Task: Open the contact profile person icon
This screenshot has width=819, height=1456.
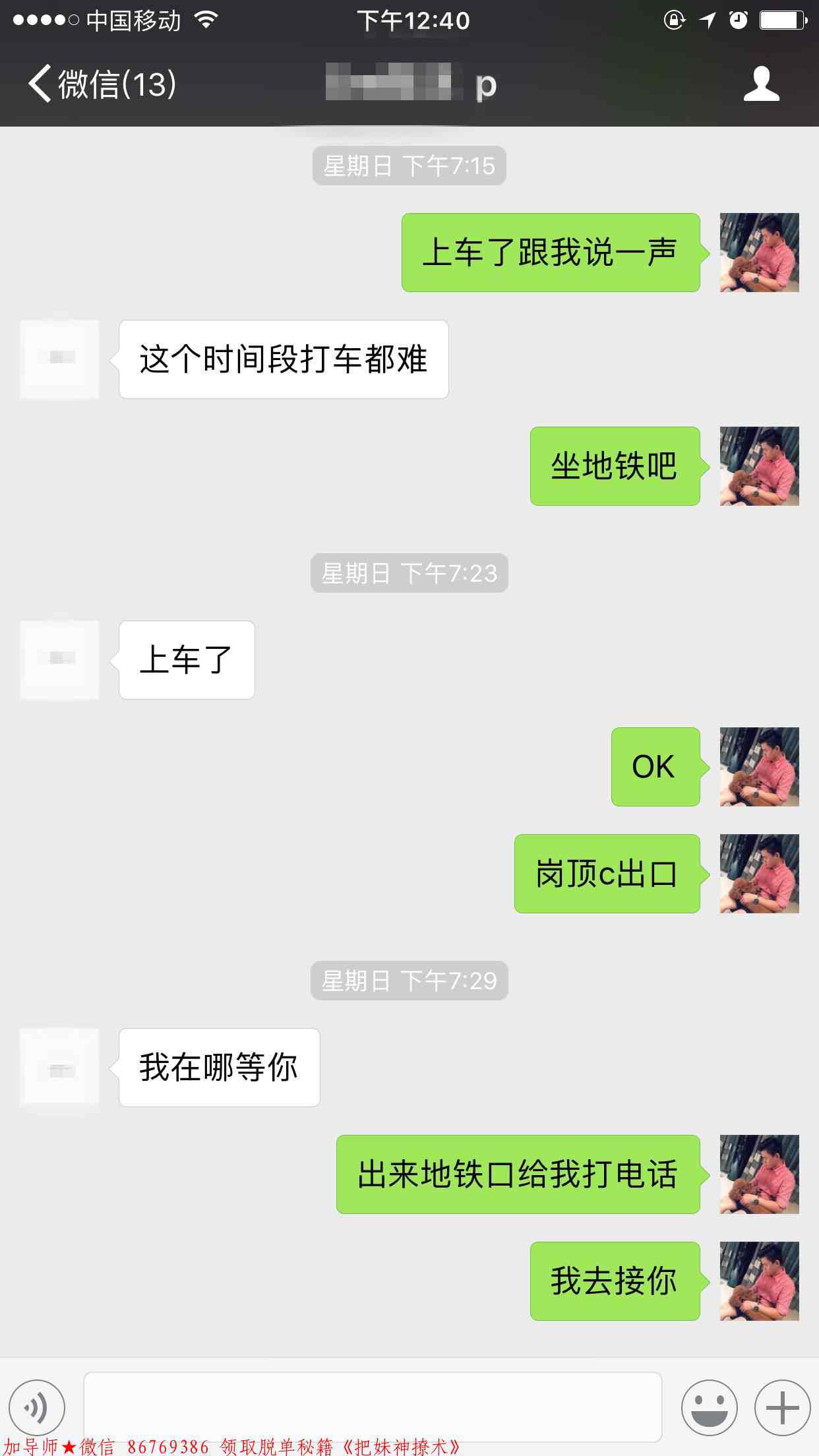Action: (x=763, y=84)
